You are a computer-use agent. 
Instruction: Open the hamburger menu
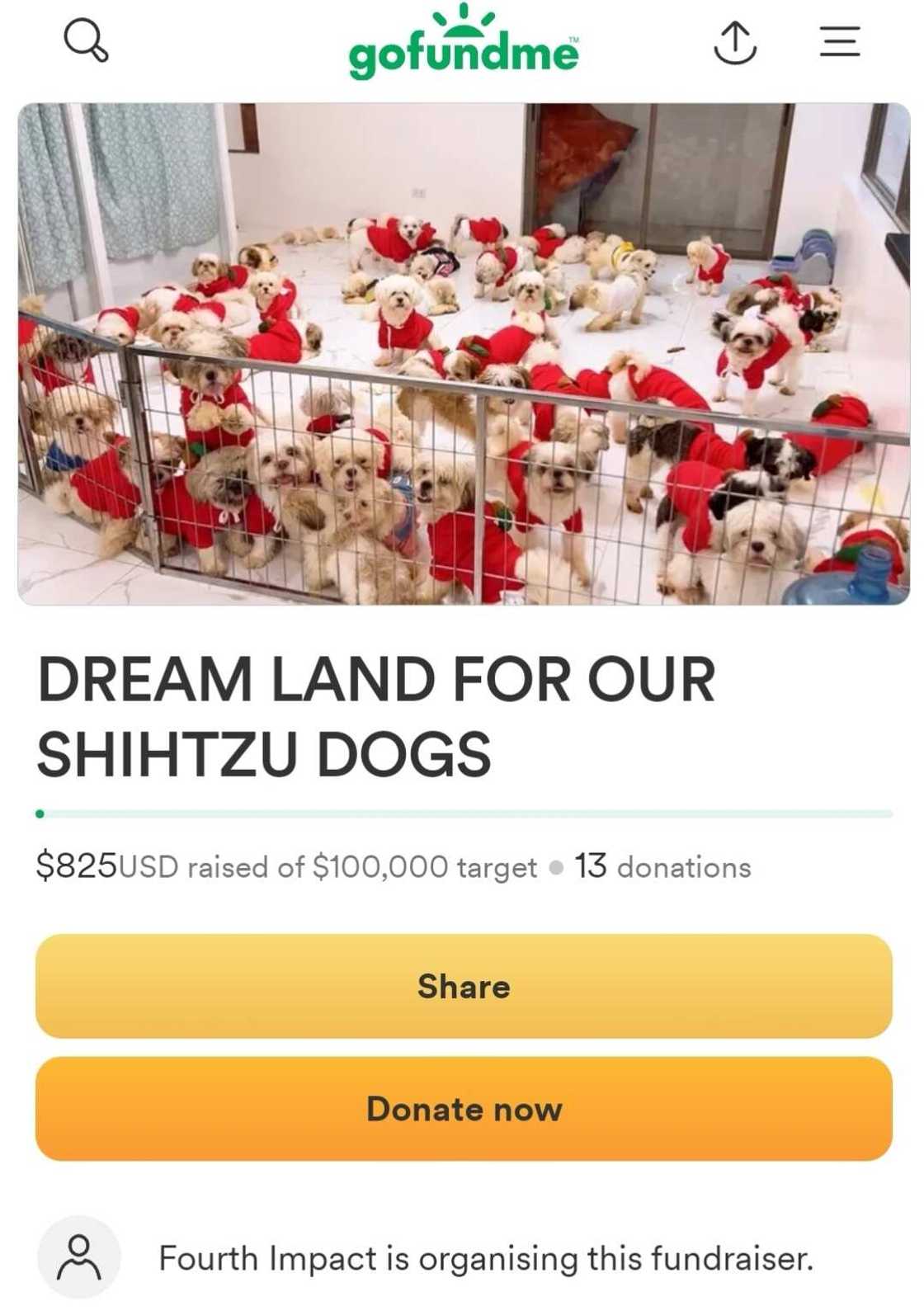(840, 41)
